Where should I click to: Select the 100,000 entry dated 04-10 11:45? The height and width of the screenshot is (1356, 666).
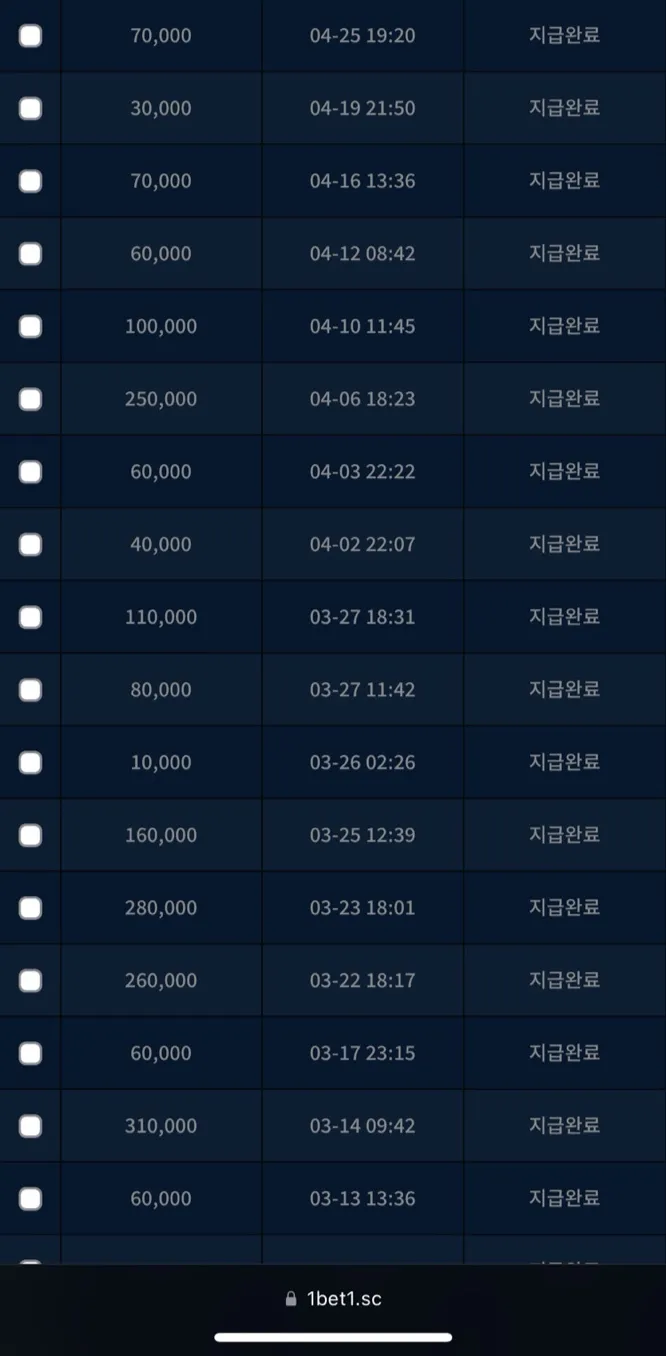(30, 327)
